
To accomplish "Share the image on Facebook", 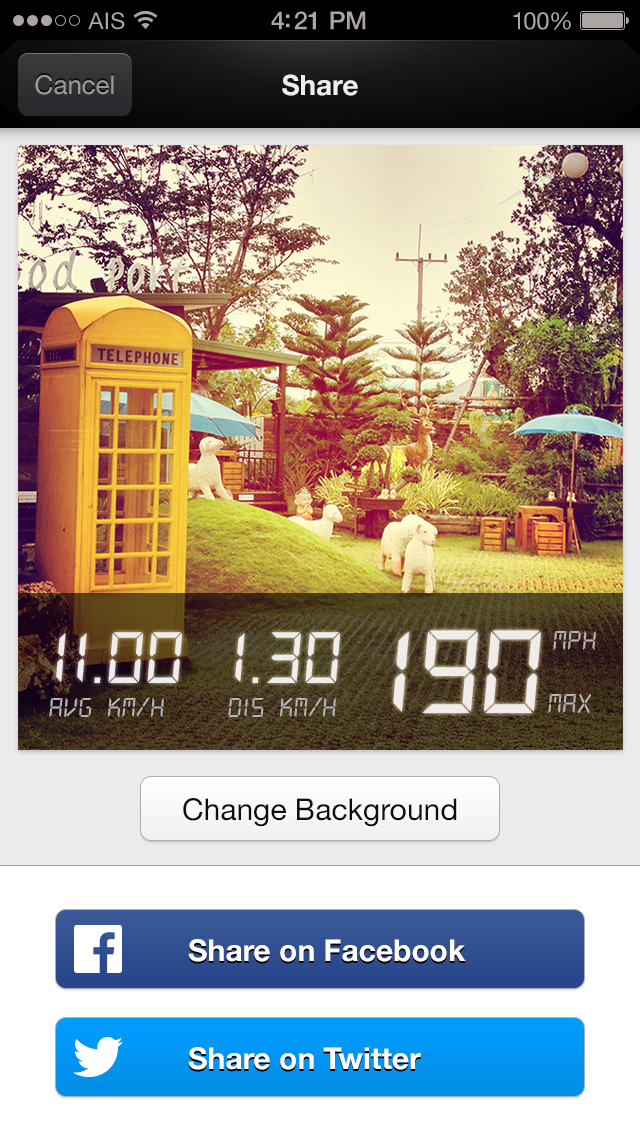I will tap(320, 949).
